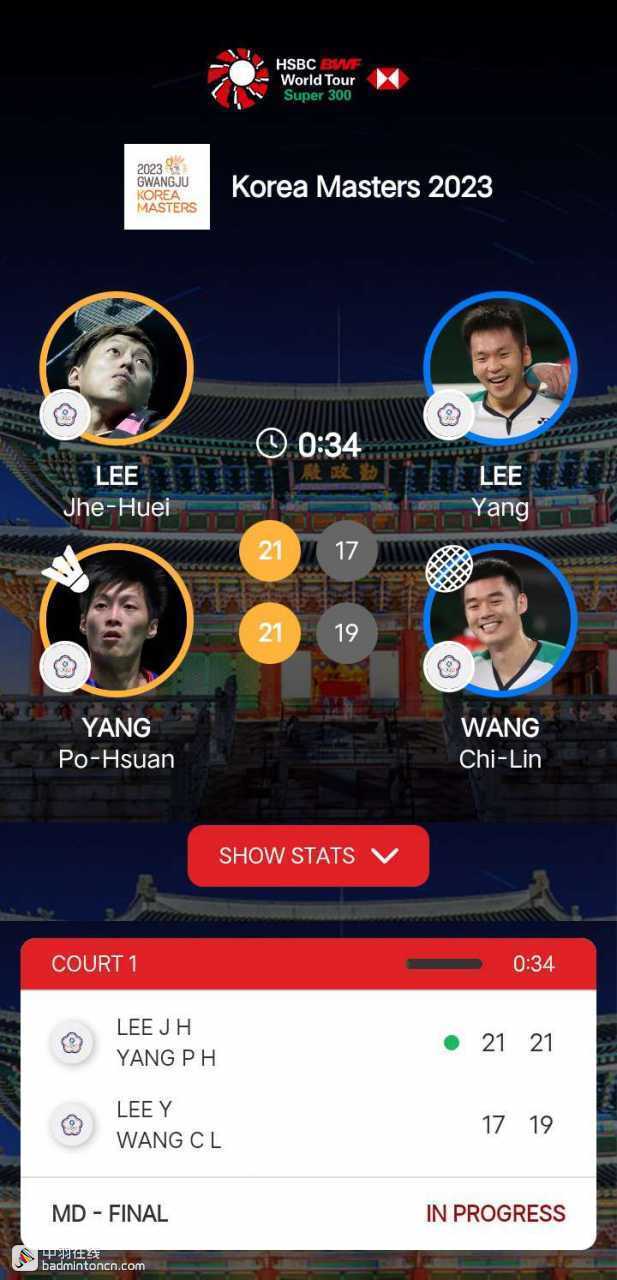The width and height of the screenshot is (617, 1280).
Task: View Lee Yang's player profile
Action: click(x=500, y=368)
